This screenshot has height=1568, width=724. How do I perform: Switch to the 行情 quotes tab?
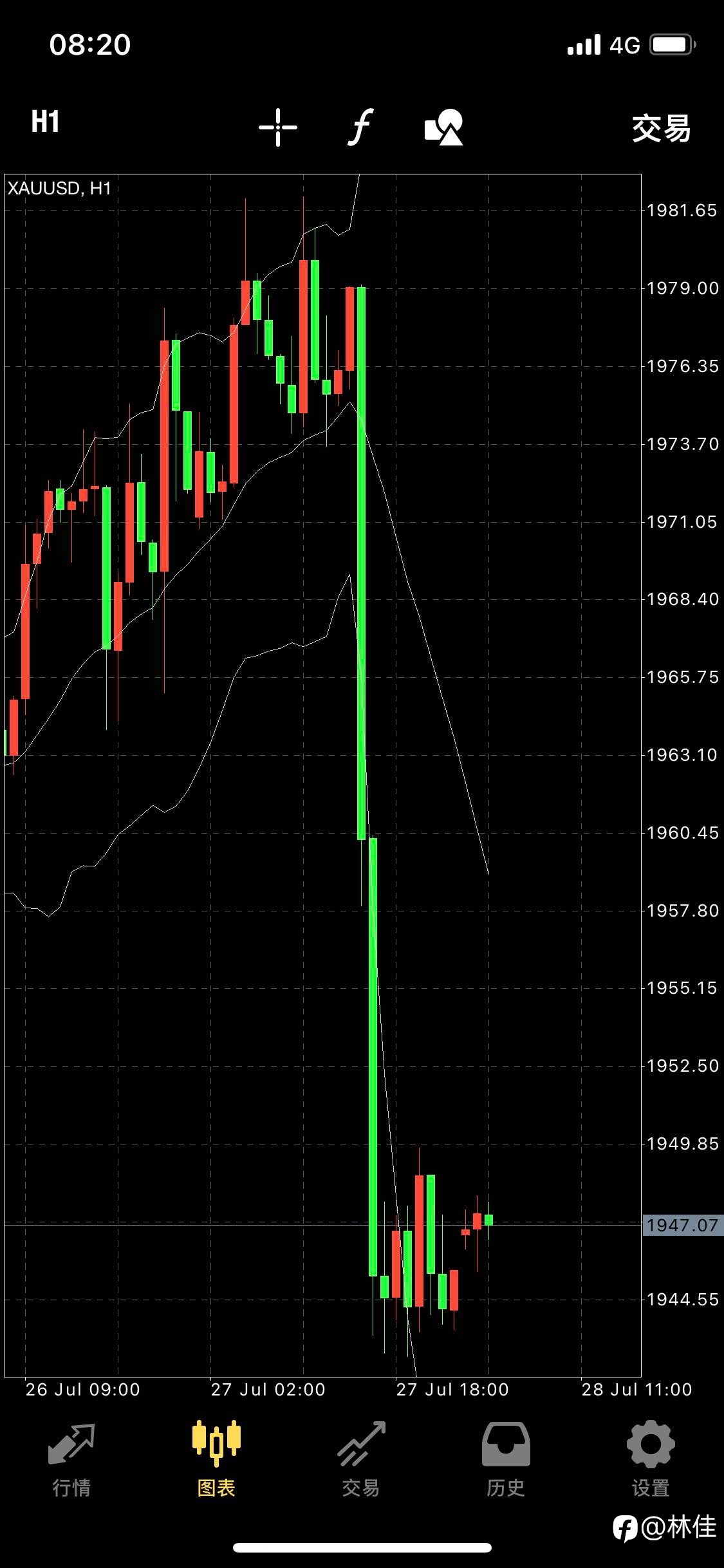click(71, 1460)
